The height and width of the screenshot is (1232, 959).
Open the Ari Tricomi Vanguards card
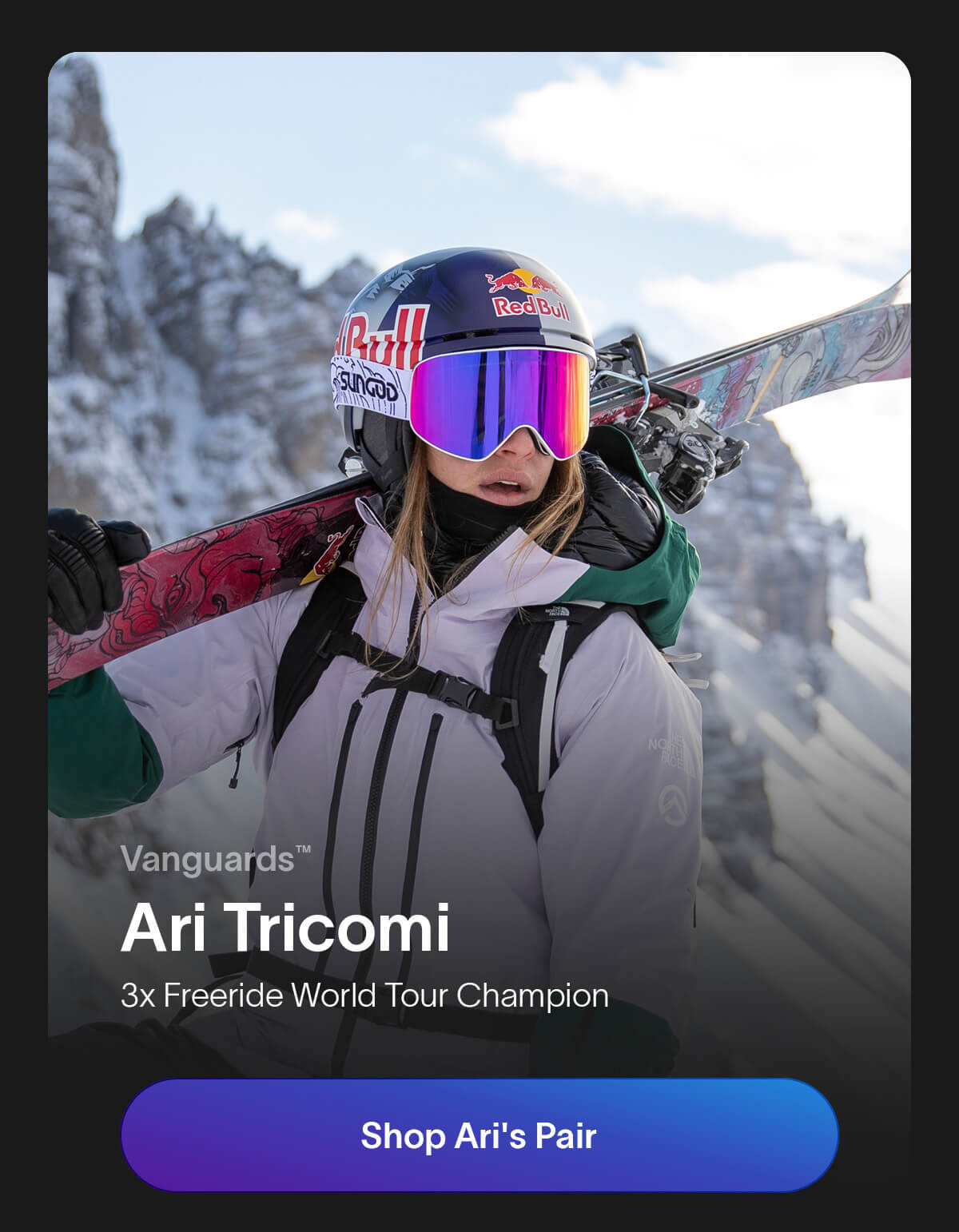(x=479, y=559)
